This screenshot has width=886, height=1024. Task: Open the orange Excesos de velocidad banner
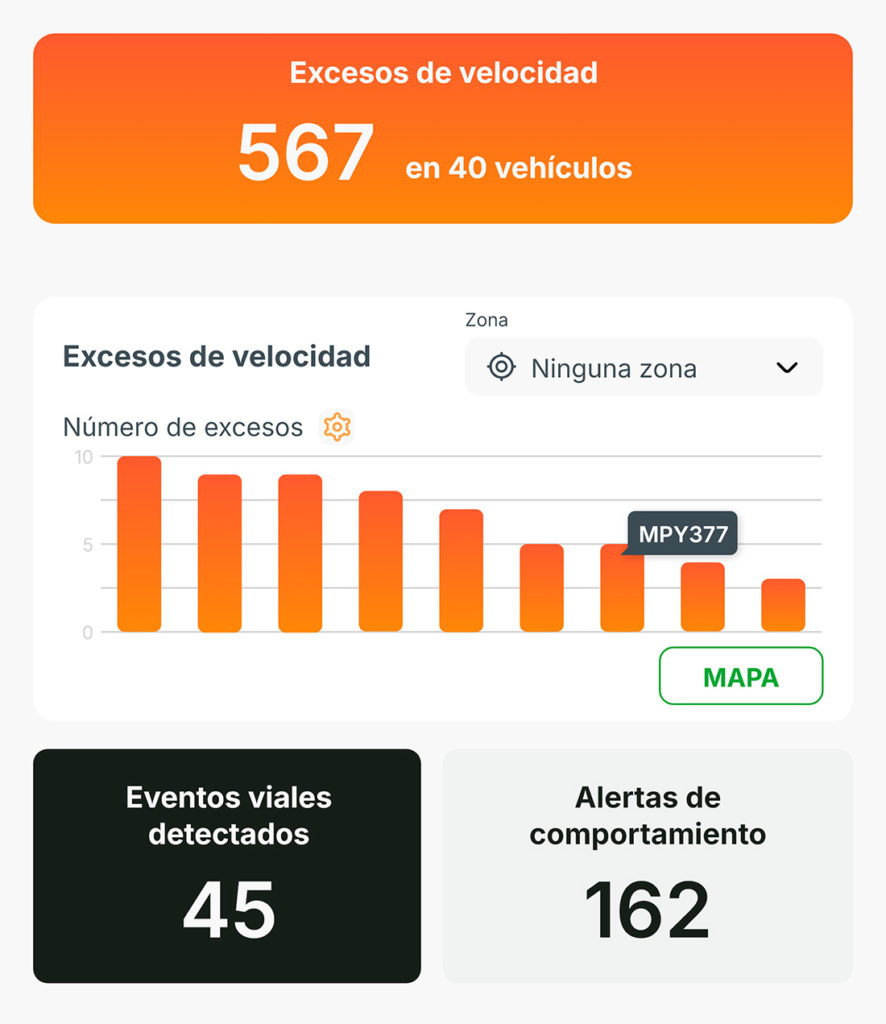click(x=442, y=128)
